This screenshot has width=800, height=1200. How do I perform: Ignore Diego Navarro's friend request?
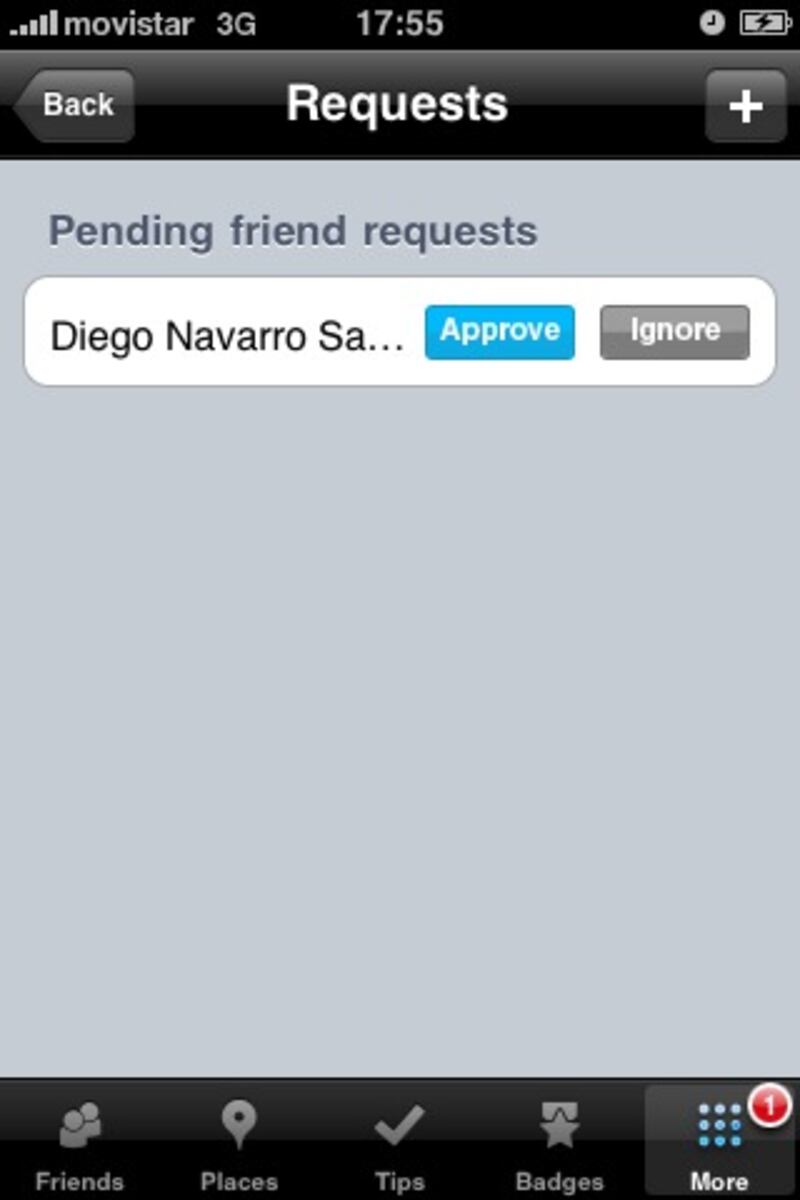point(674,332)
